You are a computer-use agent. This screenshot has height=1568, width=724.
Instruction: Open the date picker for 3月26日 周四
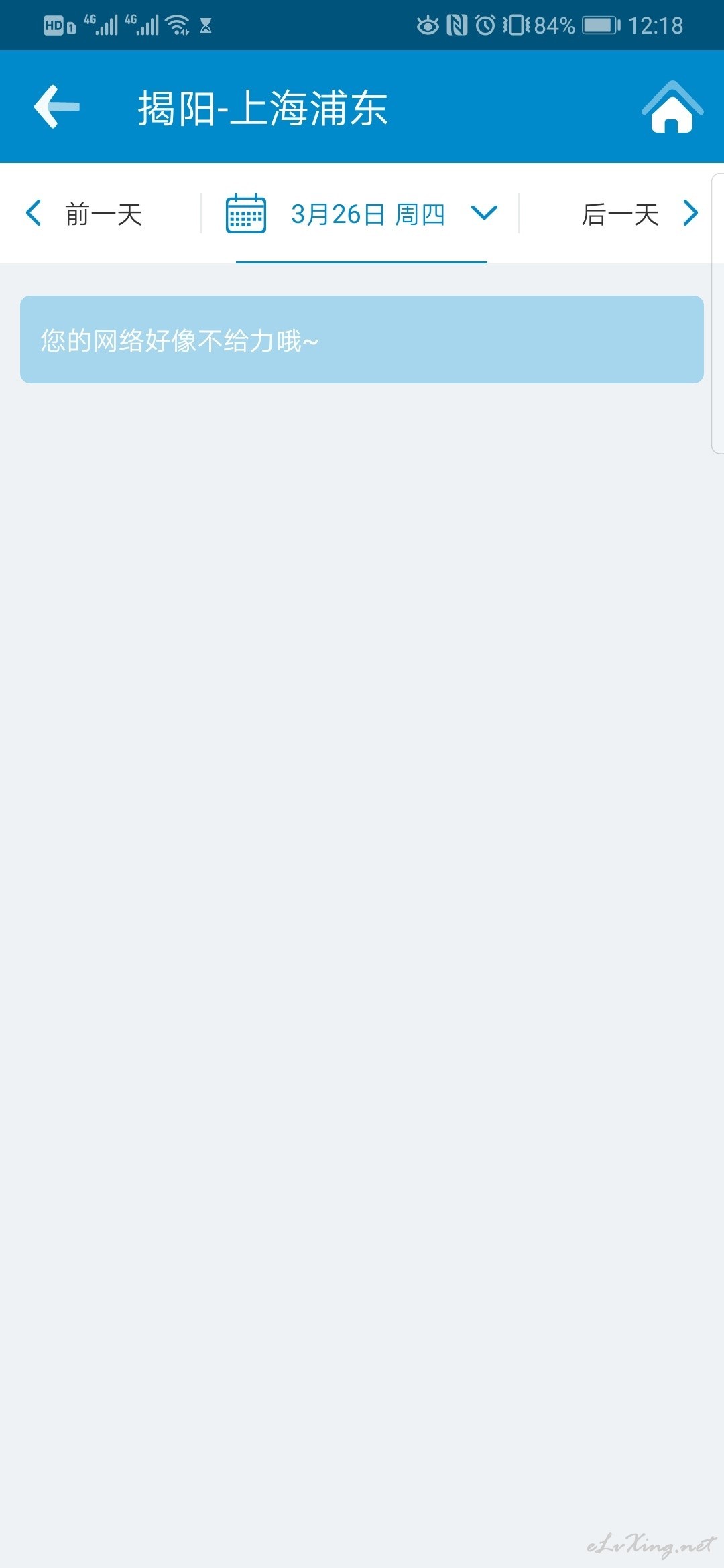[361, 214]
